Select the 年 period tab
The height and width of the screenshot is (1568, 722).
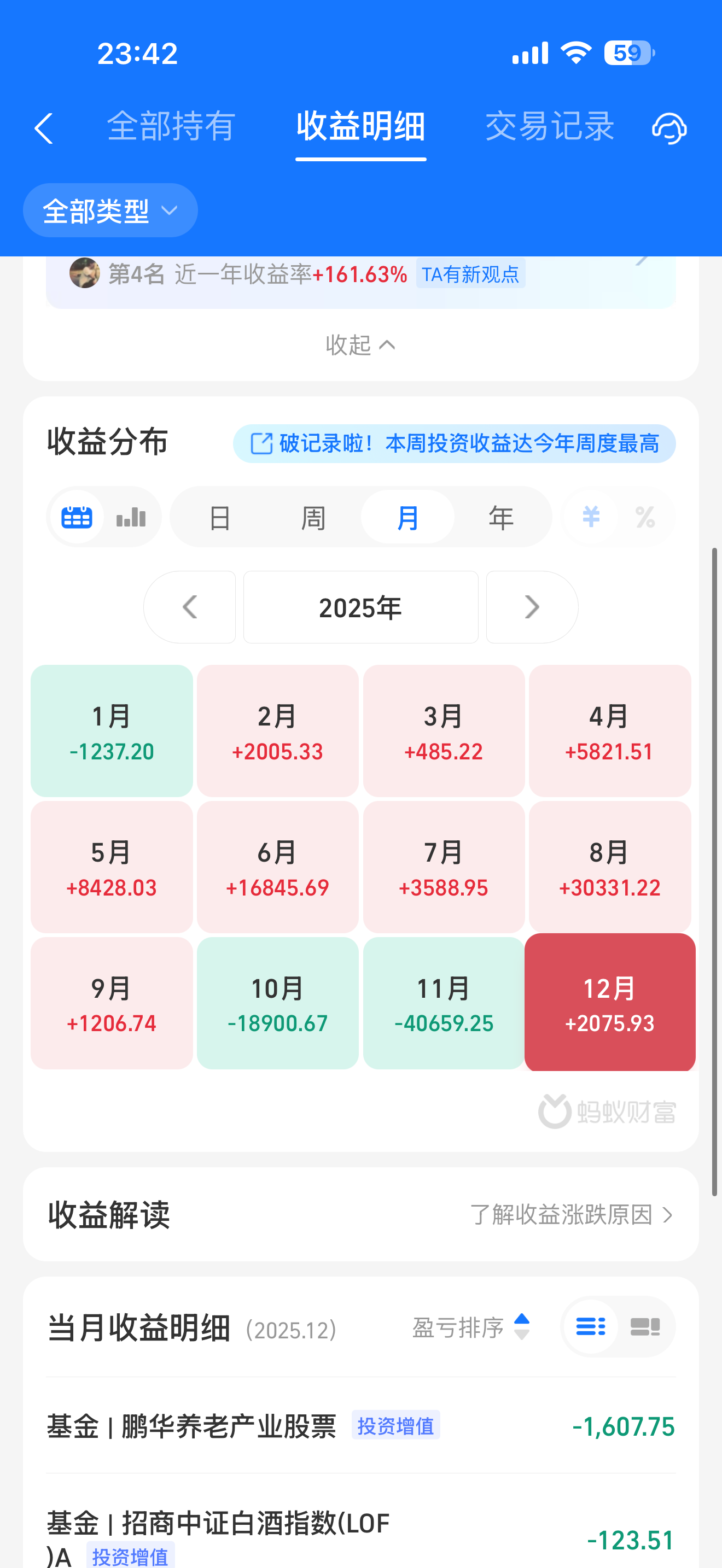click(500, 516)
